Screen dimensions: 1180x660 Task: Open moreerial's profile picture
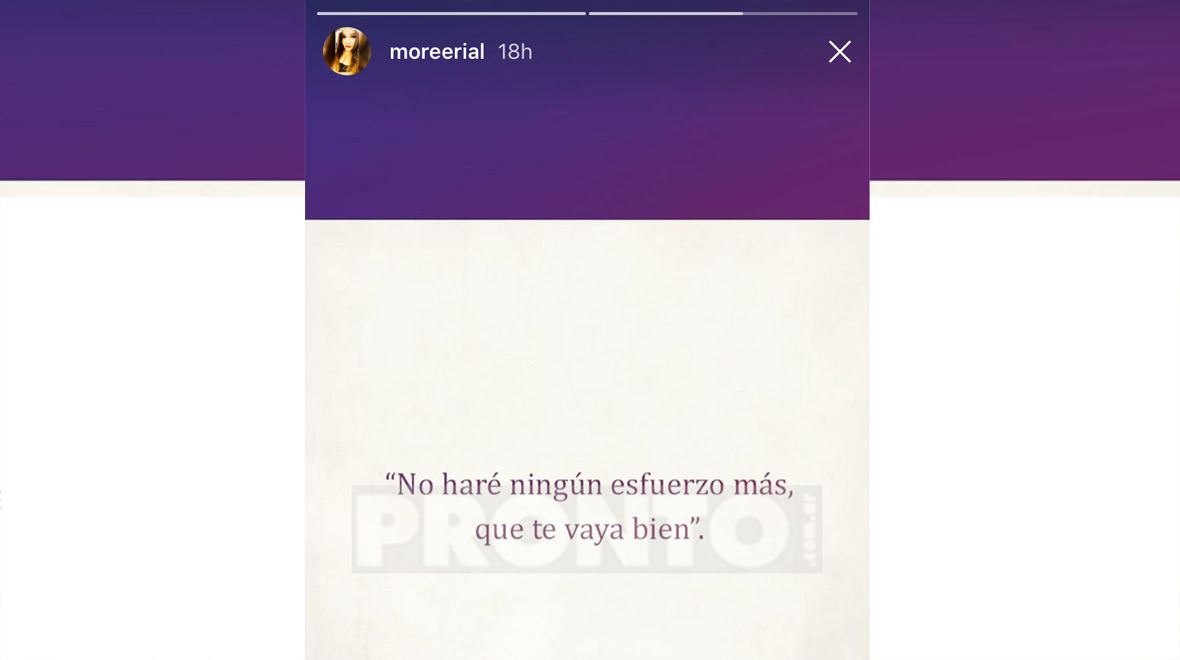[x=347, y=52]
